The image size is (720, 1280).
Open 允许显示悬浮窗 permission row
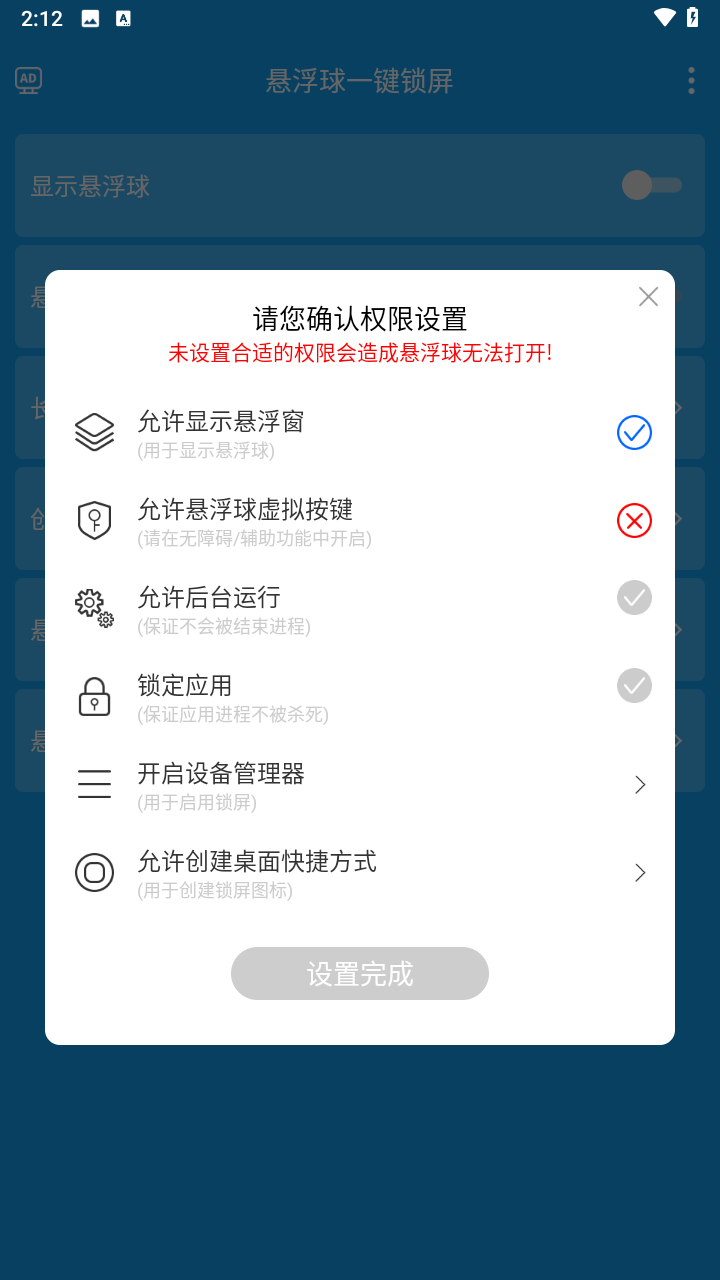pos(360,433)
